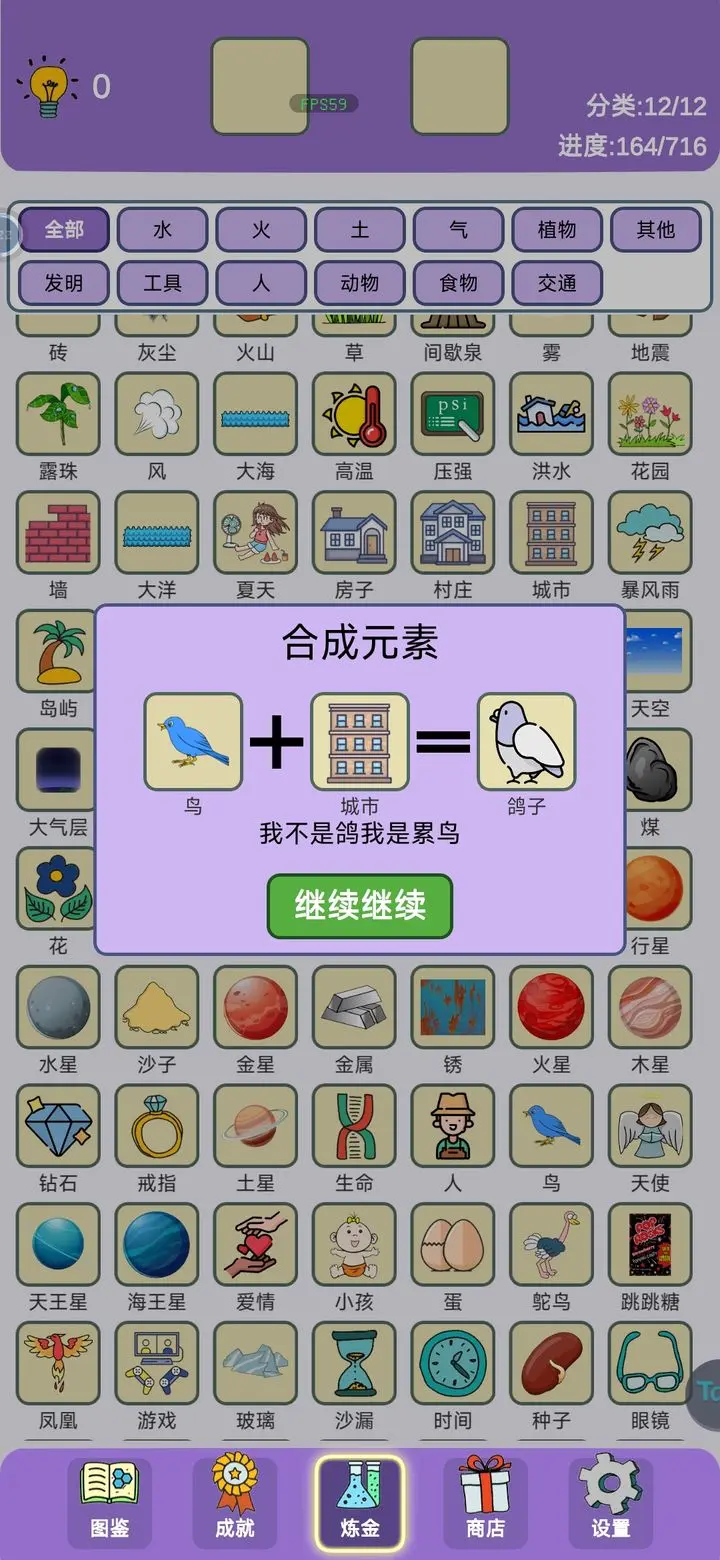Filter elements by 火 category

tap(261, 230)
